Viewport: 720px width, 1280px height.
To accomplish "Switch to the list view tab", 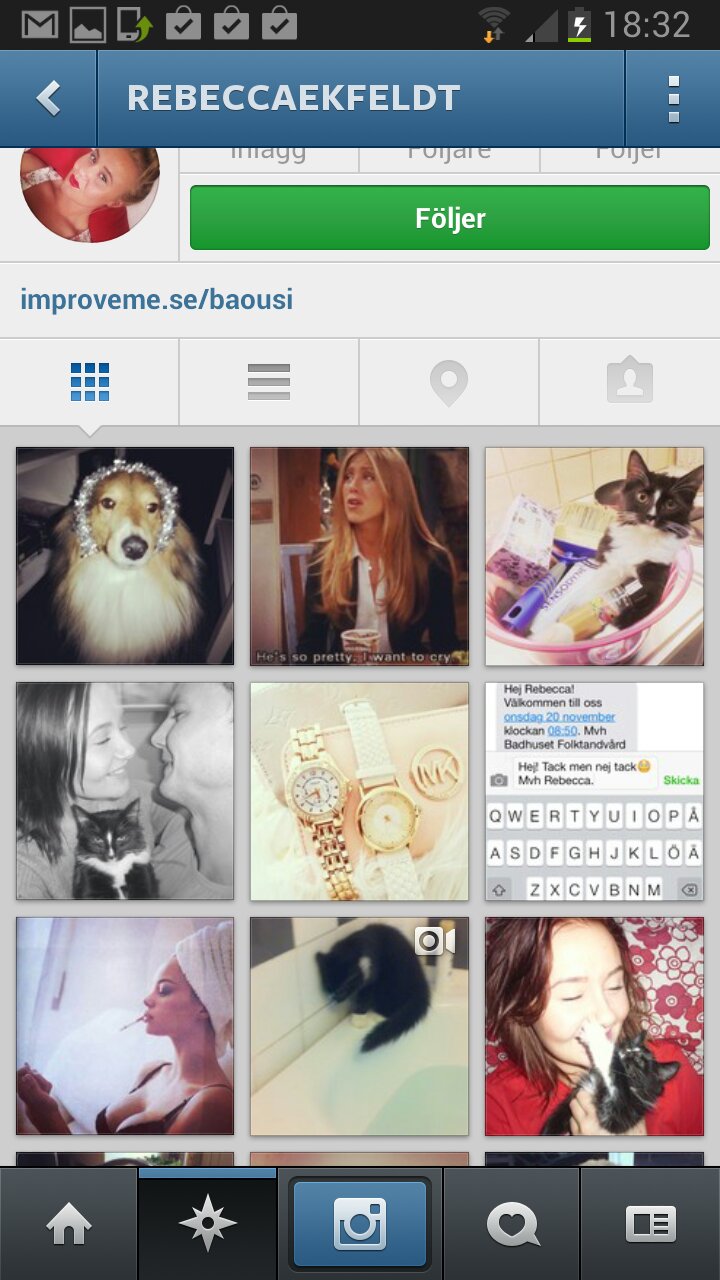I will coord(269,382).
